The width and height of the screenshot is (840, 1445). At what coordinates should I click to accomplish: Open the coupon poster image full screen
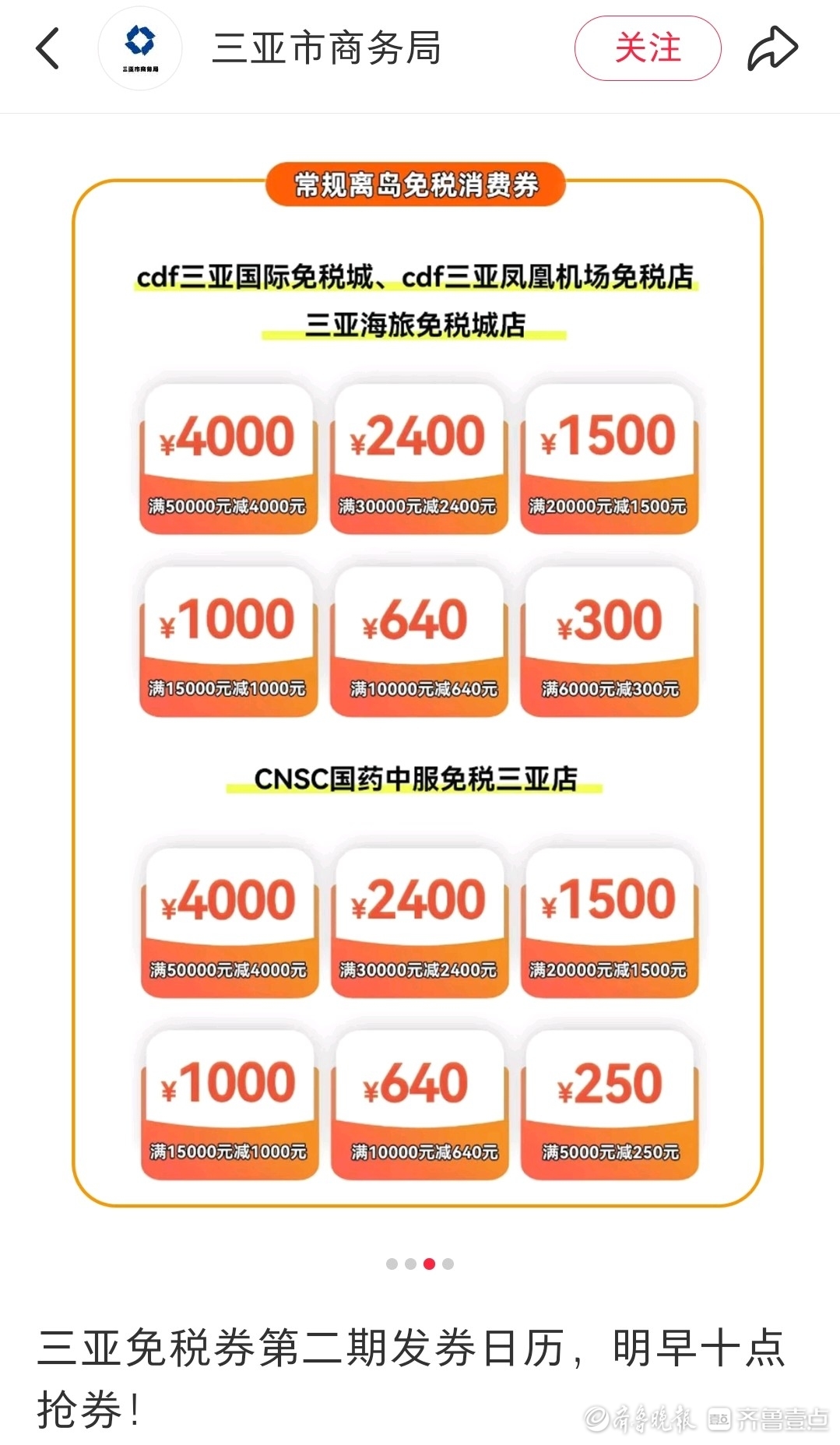point(418,685)
